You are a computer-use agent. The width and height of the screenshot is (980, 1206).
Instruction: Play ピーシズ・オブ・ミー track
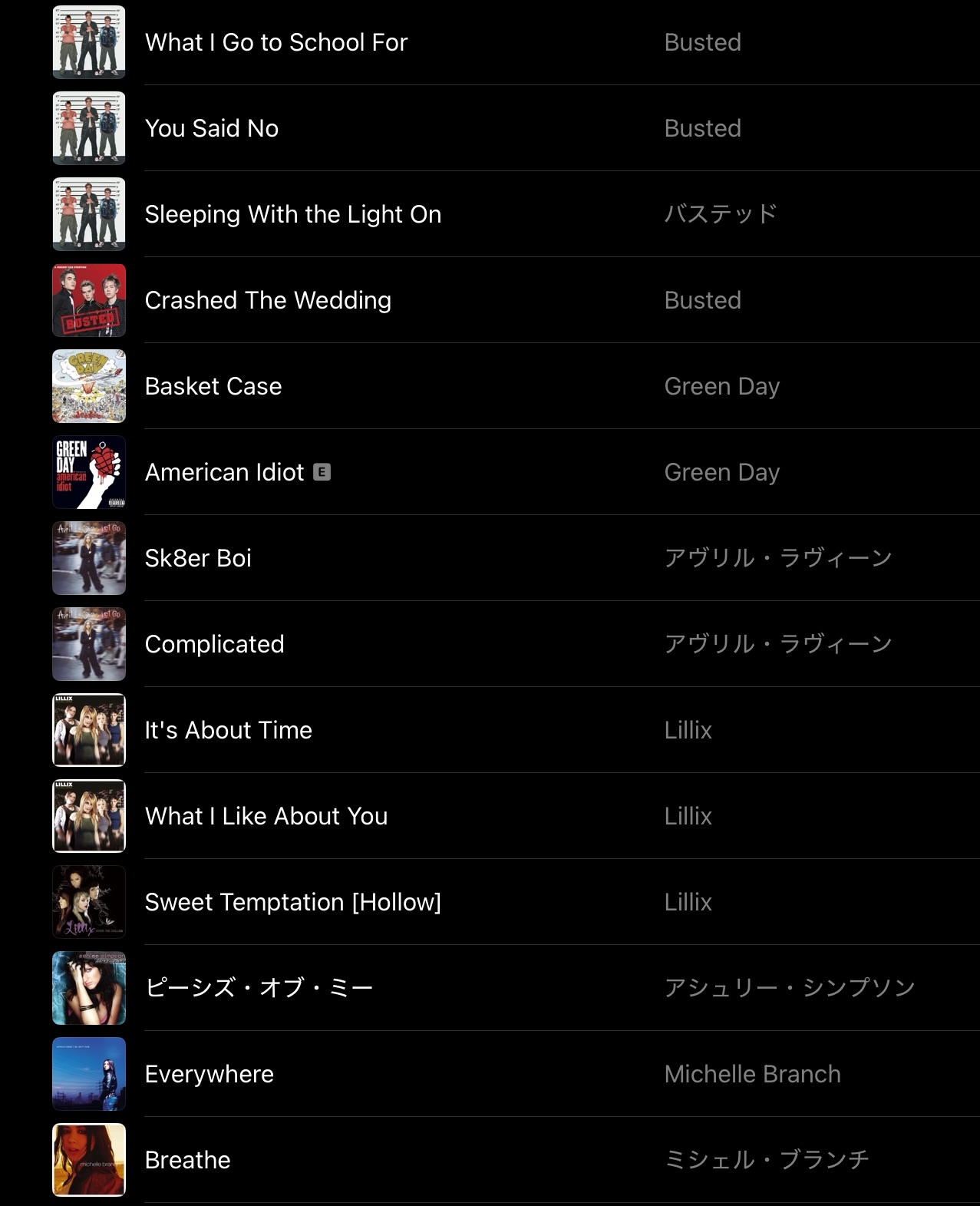259,988
